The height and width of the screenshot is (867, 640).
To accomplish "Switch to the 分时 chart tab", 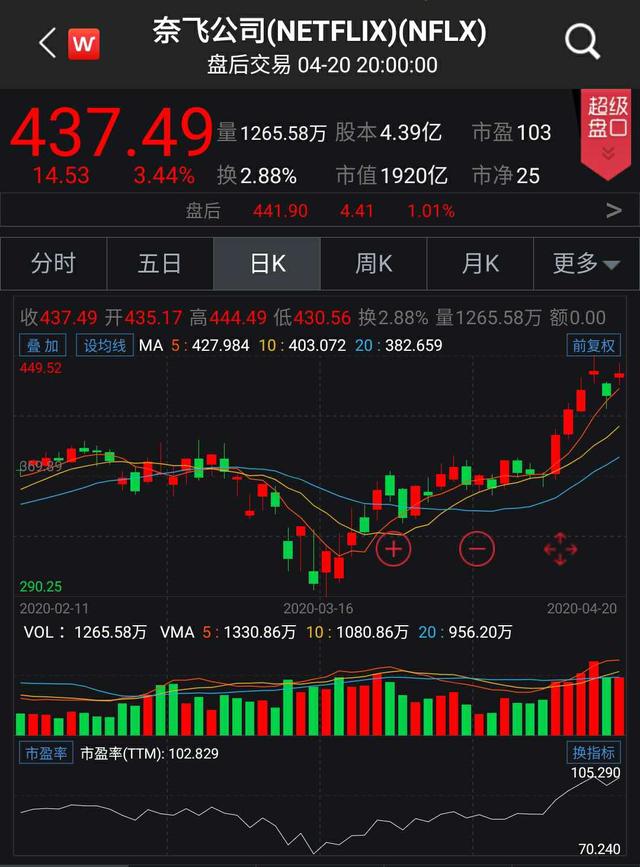I will coord(54,263).
